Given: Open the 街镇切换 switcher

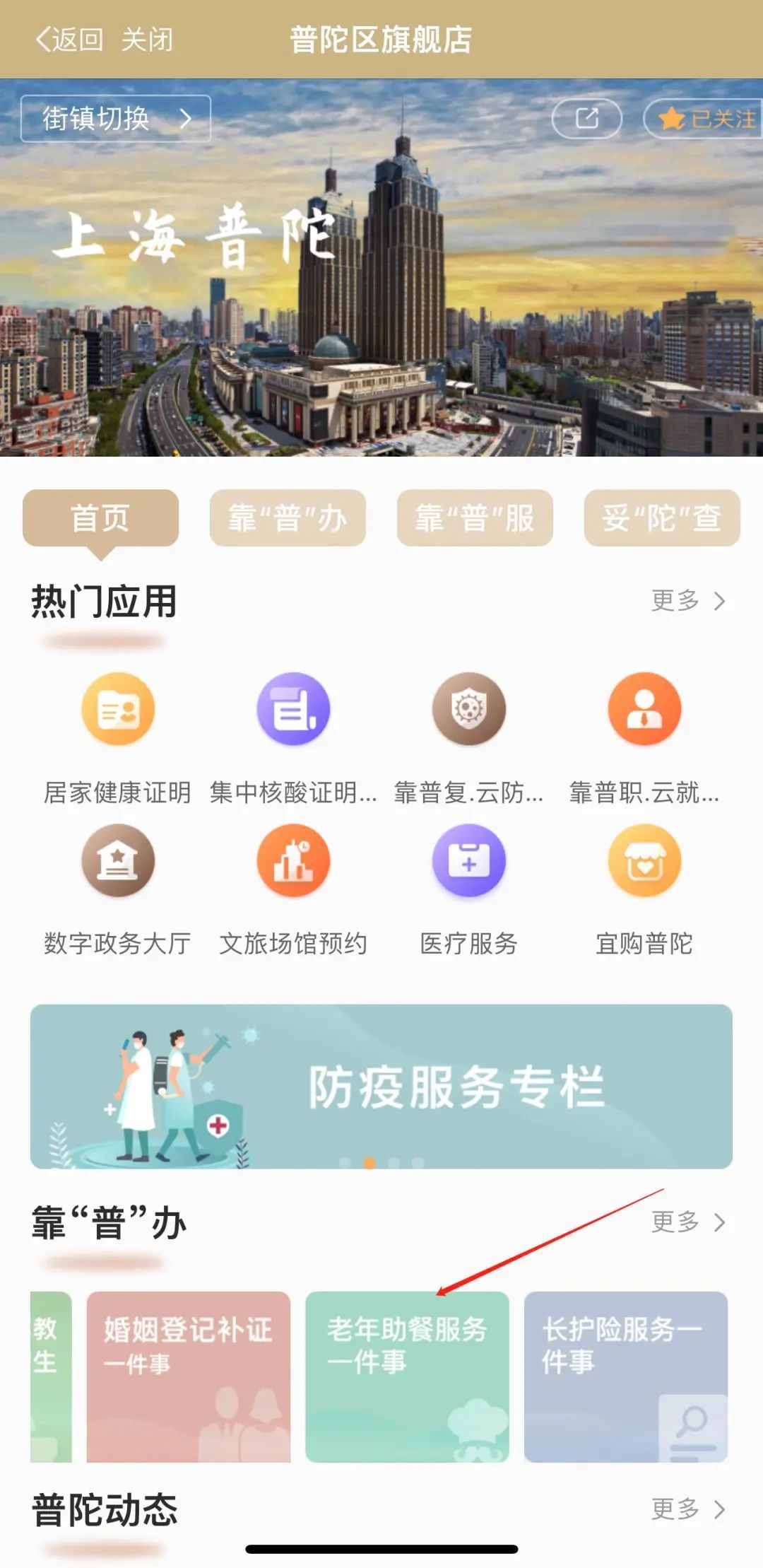Looking at the screenshot, I should pos(116,119).
